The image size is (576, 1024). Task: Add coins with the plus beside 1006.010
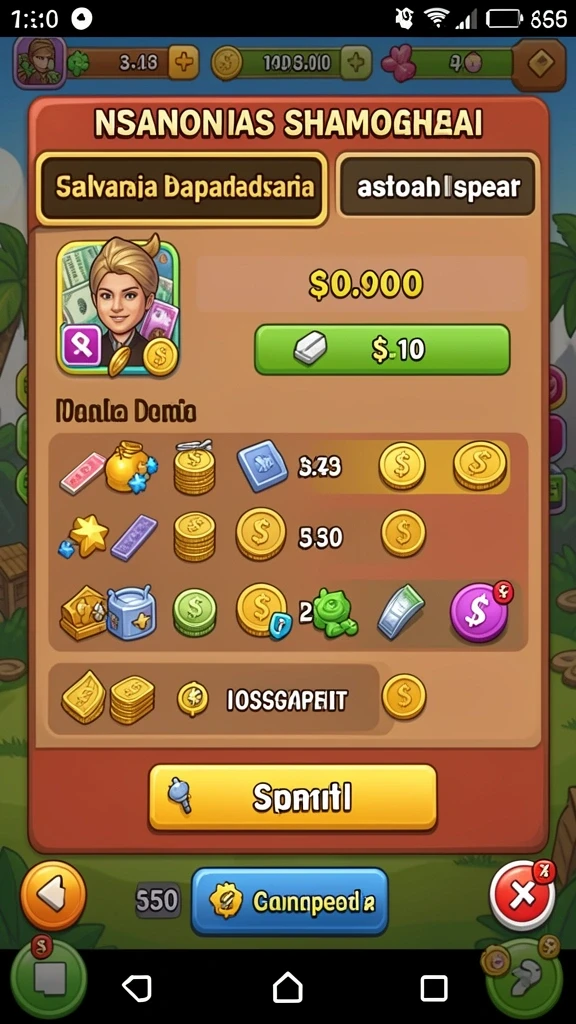pyautogui.click(x=356, y=63)
